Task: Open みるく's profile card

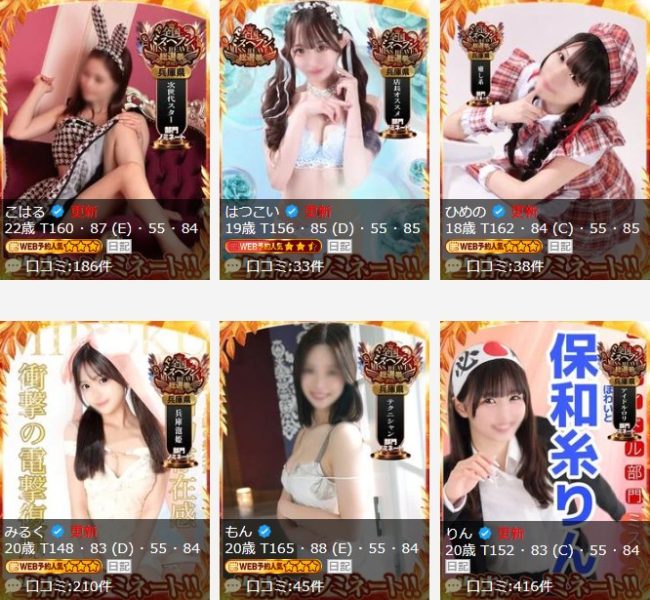Action: click(105, 420)
